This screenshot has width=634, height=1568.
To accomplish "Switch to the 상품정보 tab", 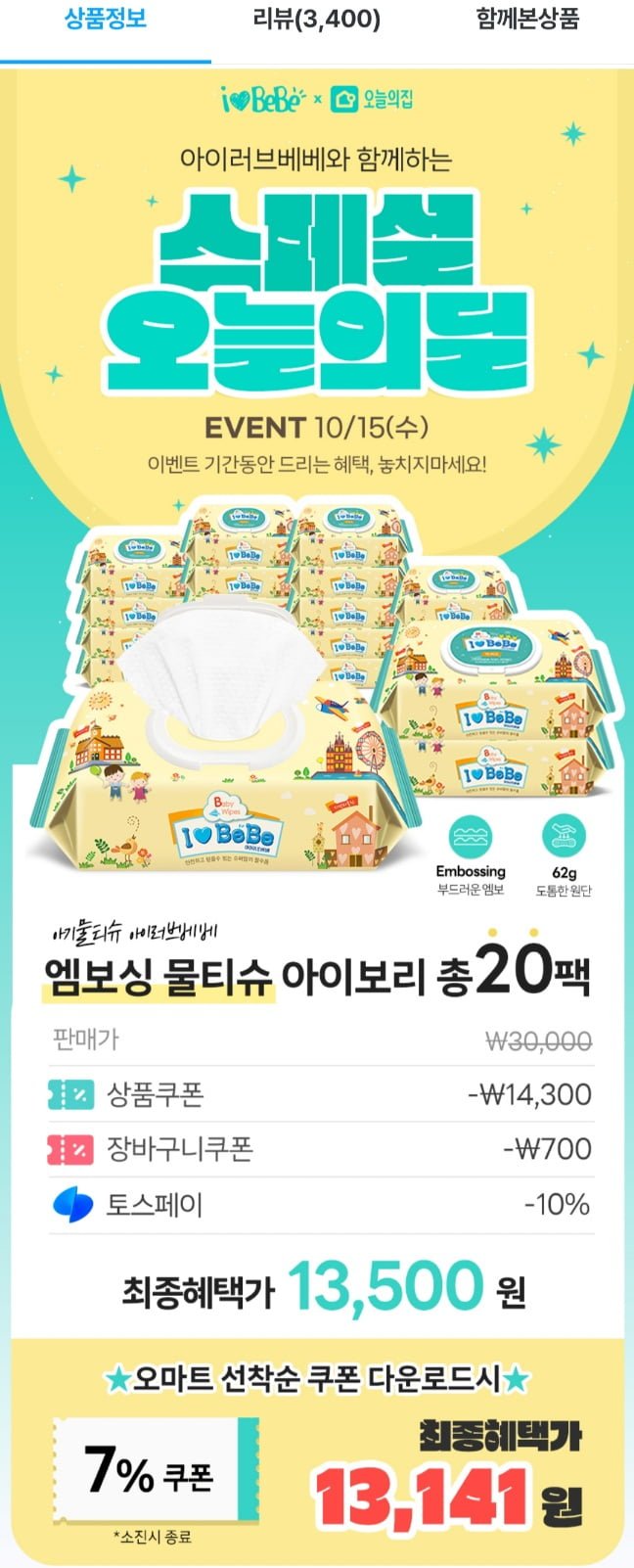I will pyautogui.click(x=106, y=20).
